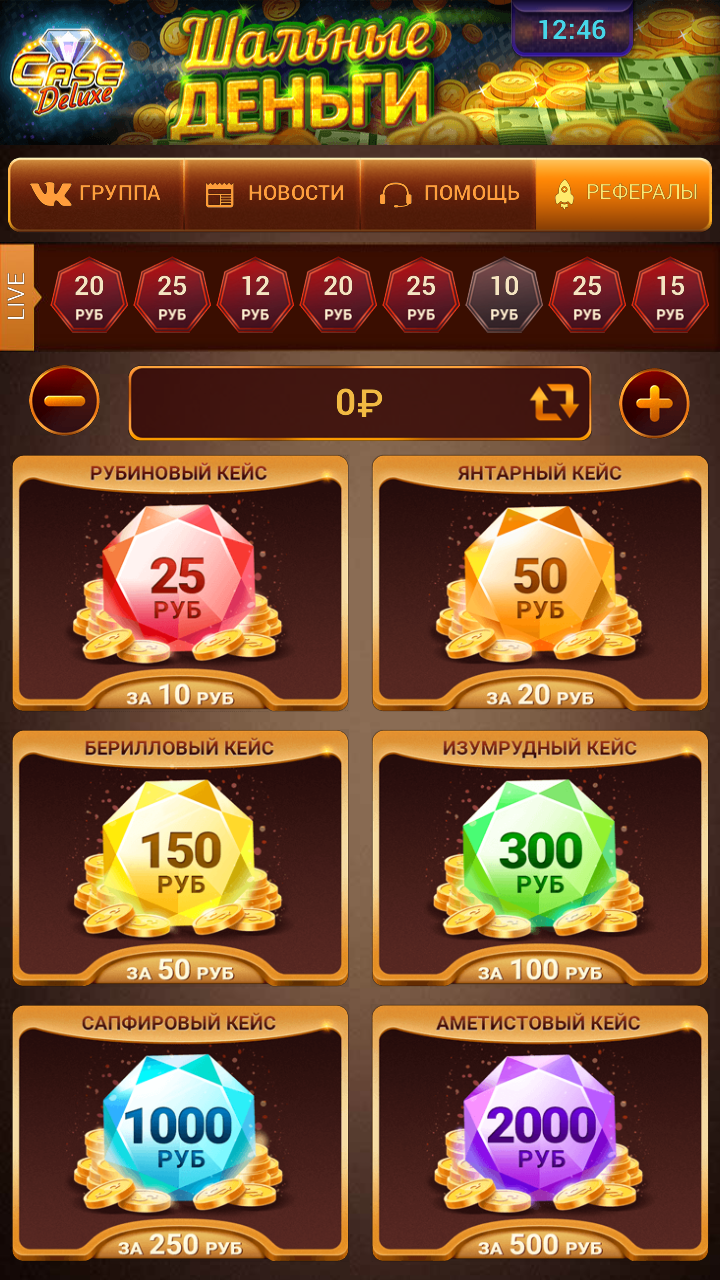
Task: Open the Новости section
Action: [x=273, y=194]
